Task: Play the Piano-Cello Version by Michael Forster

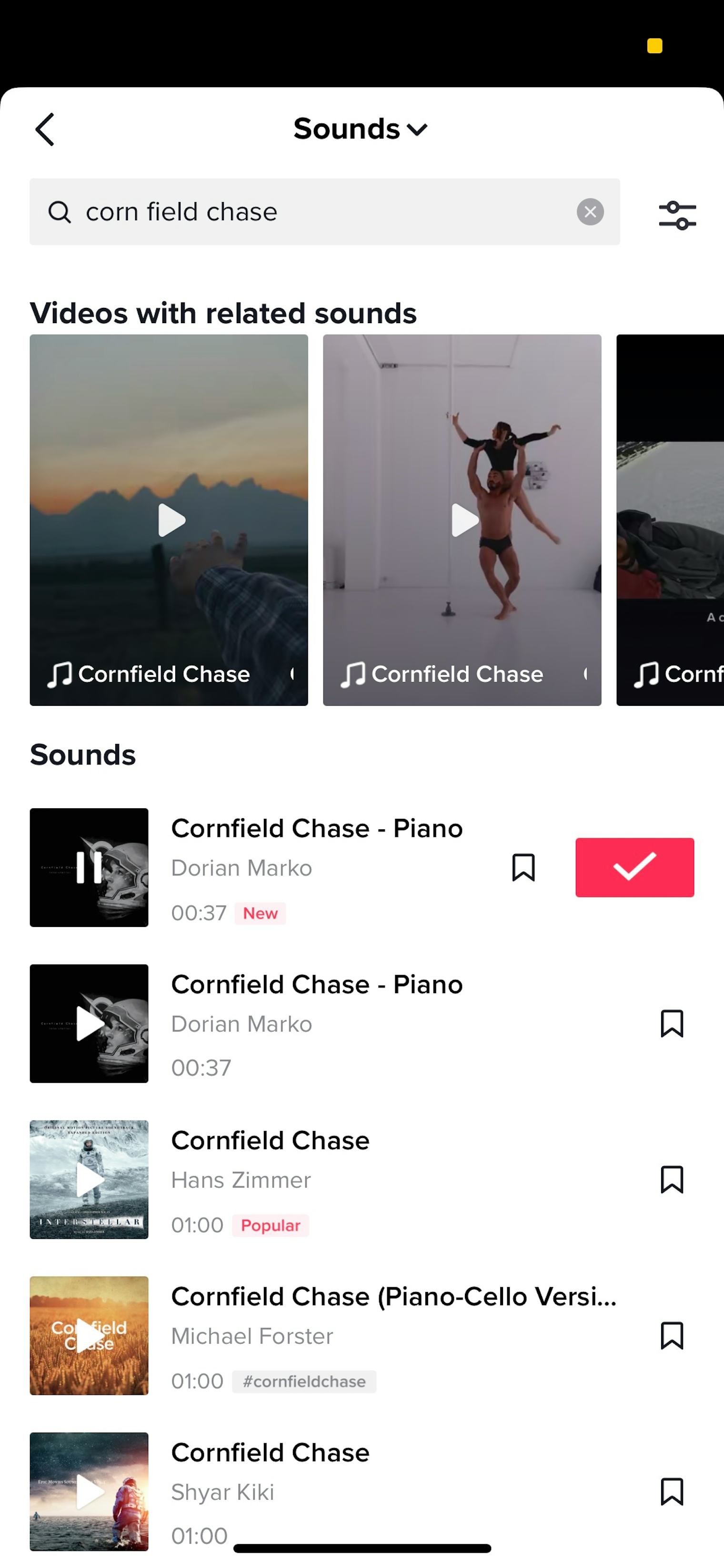Action: point(89,1335)
